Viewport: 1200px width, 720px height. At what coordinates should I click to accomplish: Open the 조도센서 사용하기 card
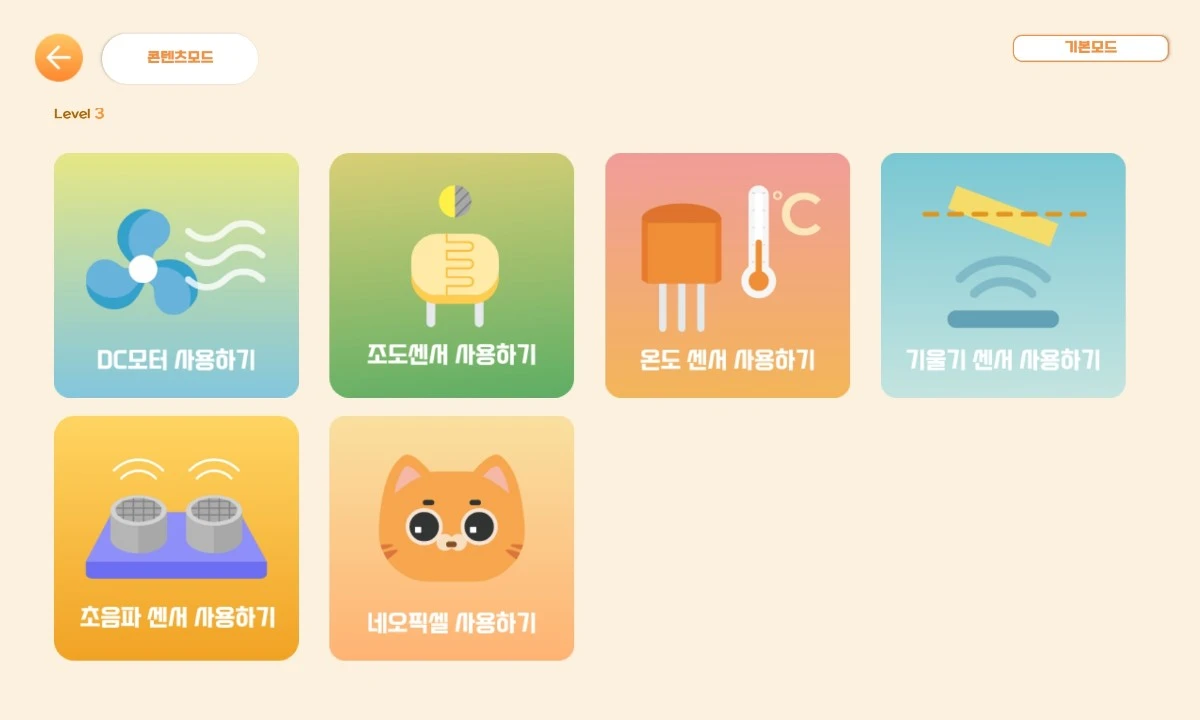451,275
